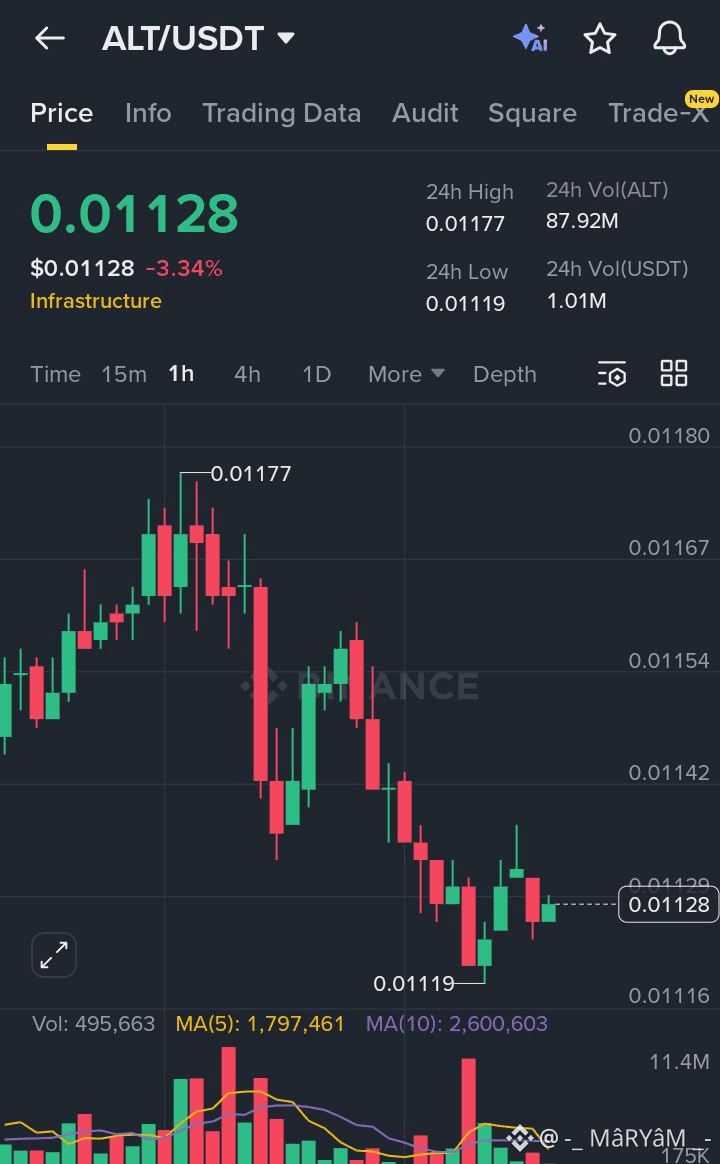Screen dimensions: 720x1164
Task: Select the Time chart interval
Action: [x=56, y=374]
